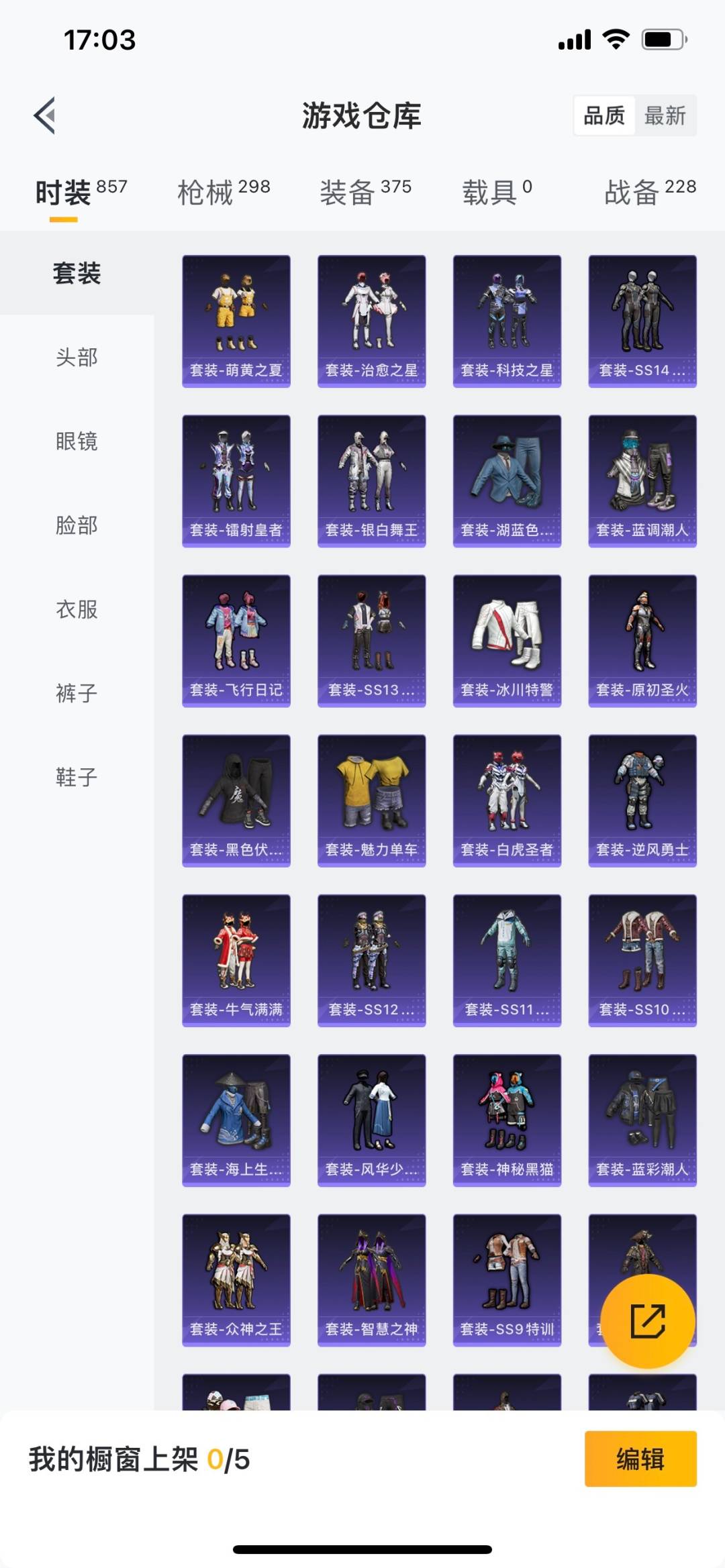Image resolution: width=725 pixels, height=1568 pixels.
Task: Go back using the back arrow
Action: tap(45, 115)
